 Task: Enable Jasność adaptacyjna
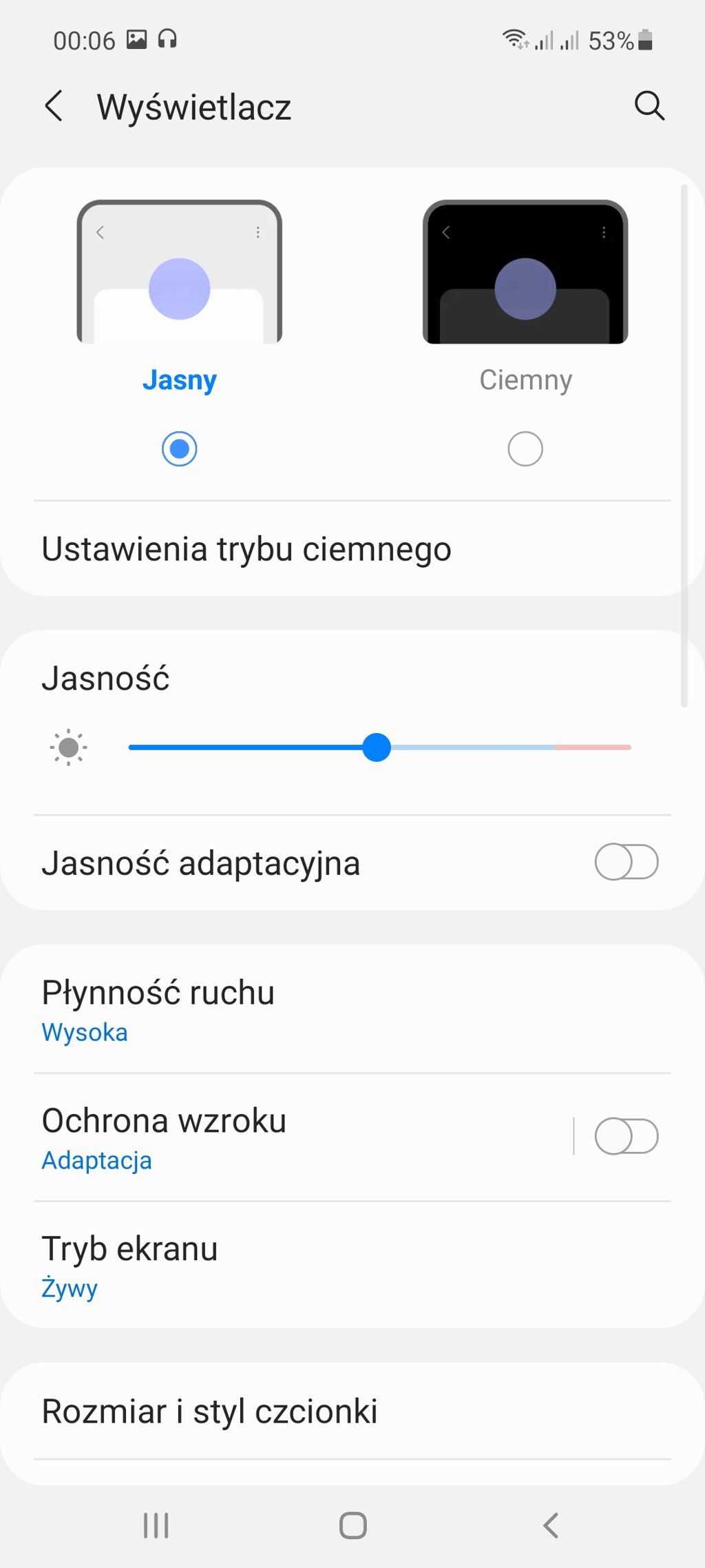click(627, 863)
